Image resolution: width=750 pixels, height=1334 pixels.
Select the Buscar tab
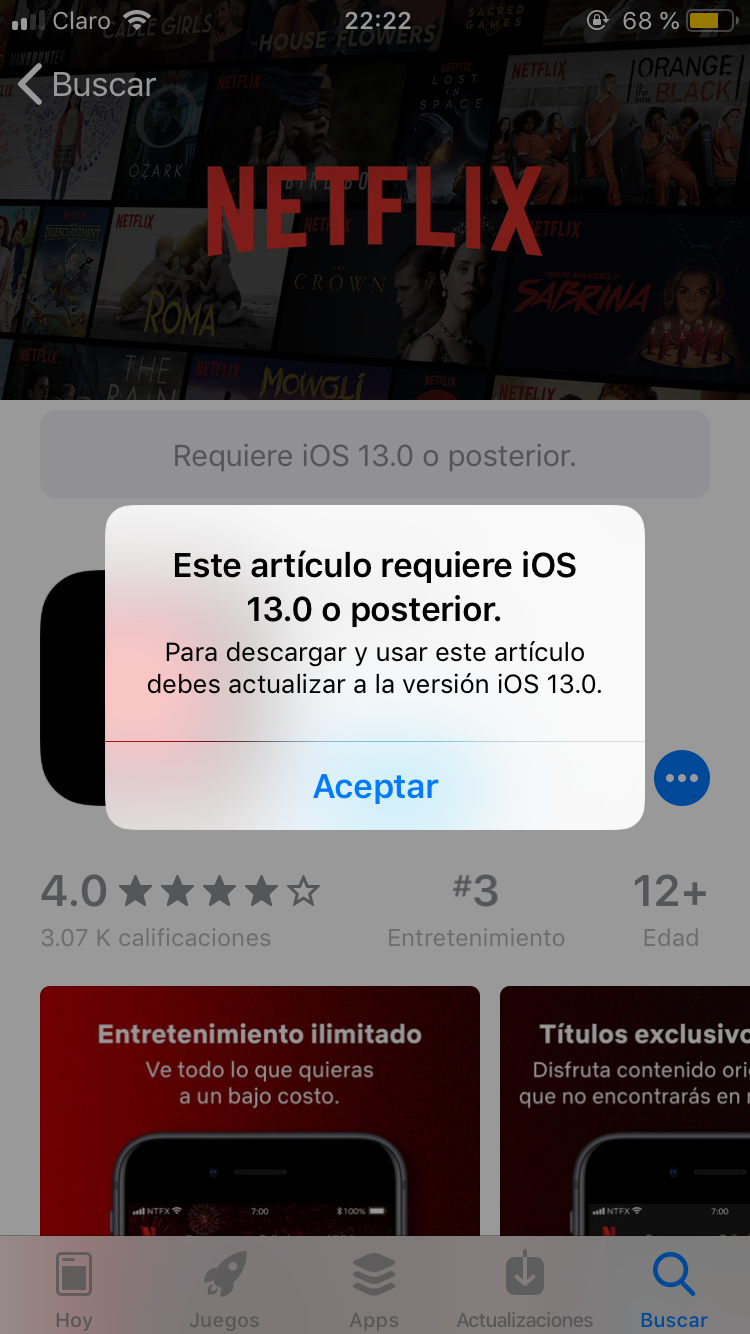[x=673, y=1288]
